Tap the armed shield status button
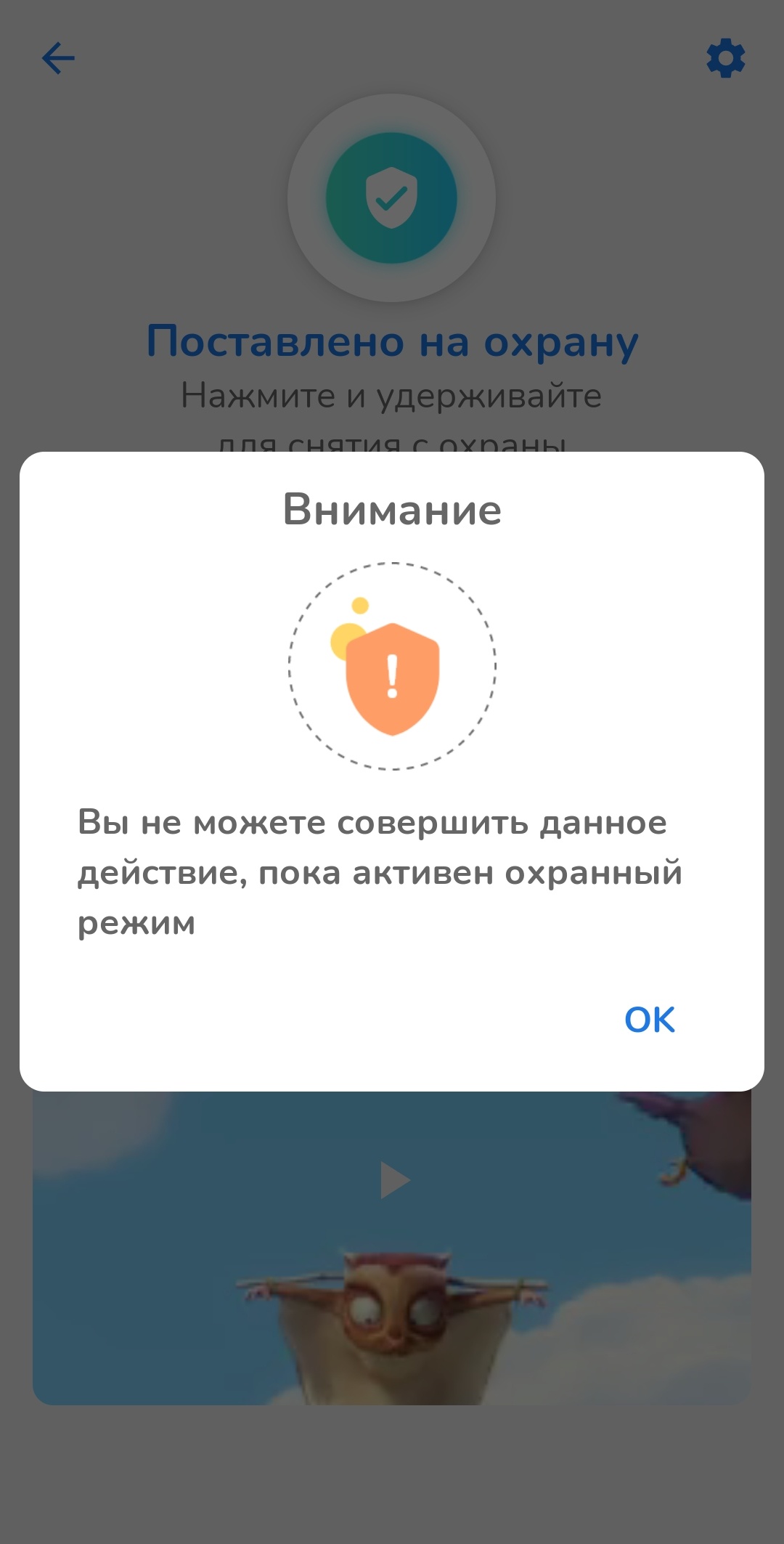This screenshot has width=784, height=1544. [391, 198]
